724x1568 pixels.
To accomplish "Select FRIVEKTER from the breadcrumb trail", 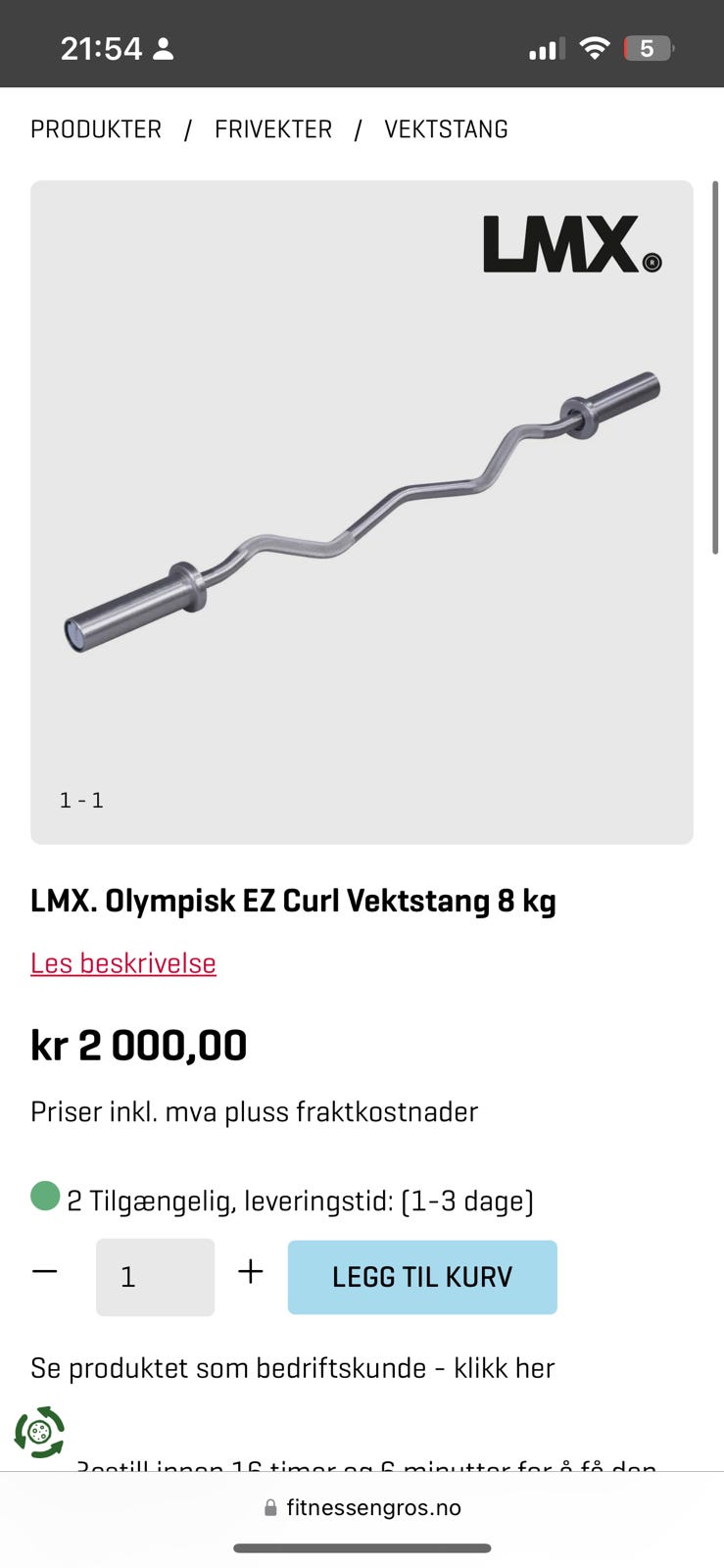I will point(272,128).
